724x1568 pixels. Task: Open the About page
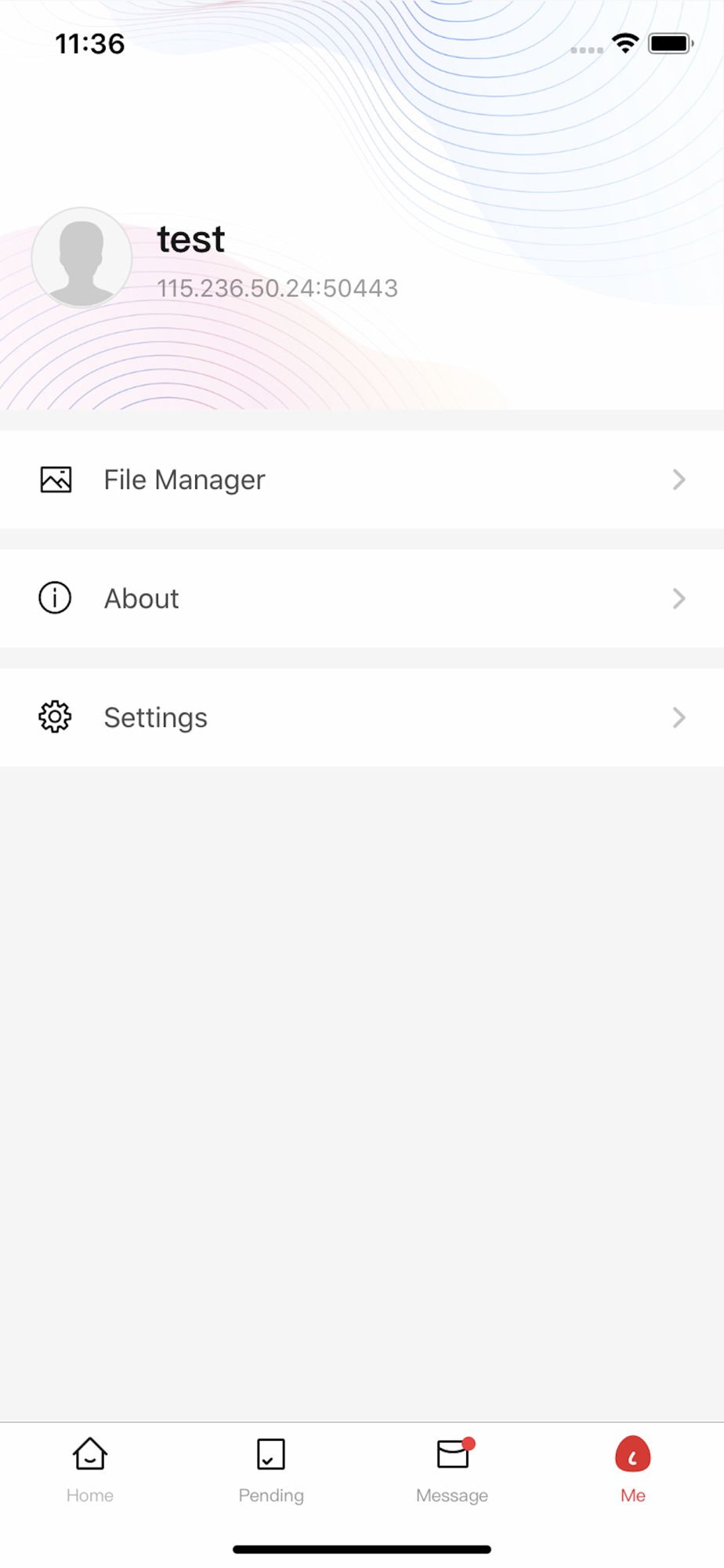click(x=360, y=599)
